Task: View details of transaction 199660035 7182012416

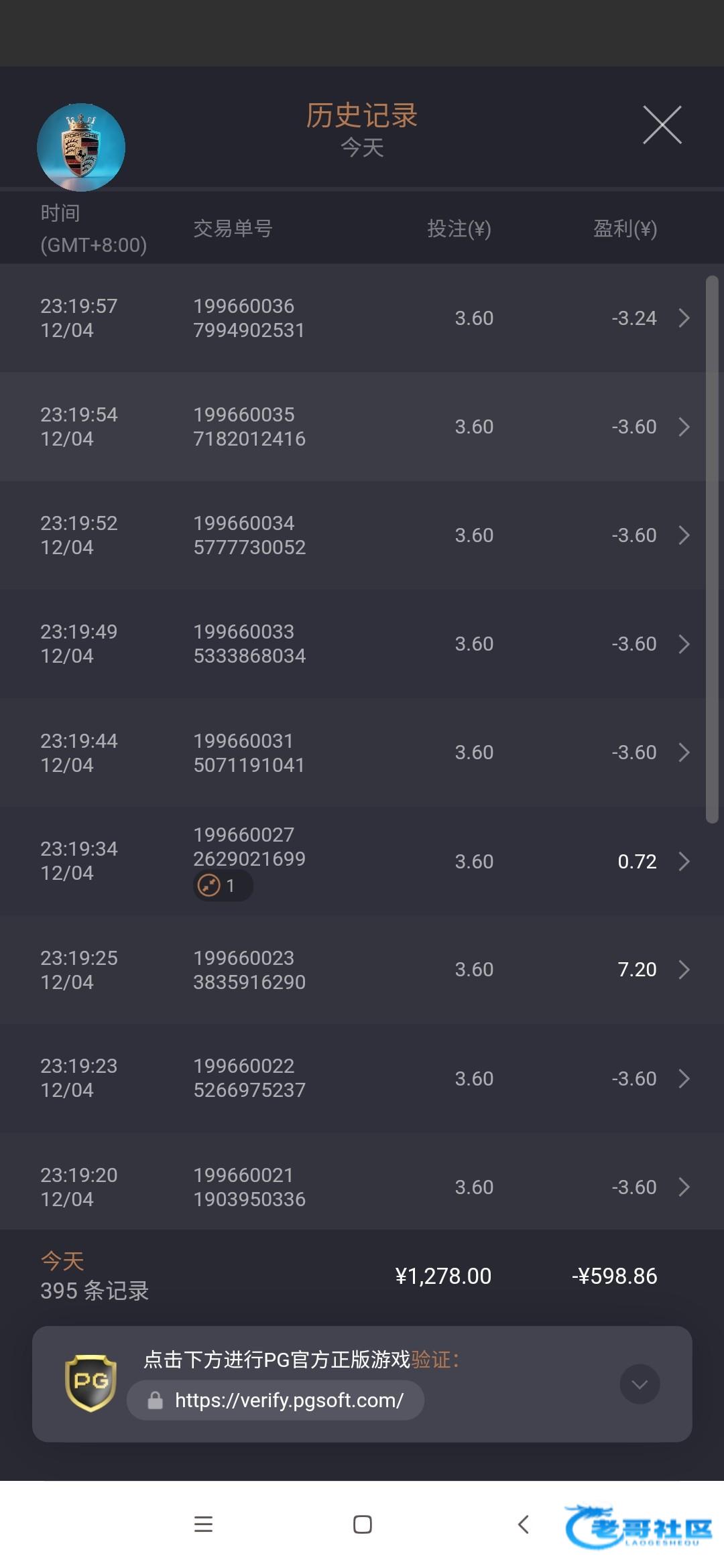Action: 362,427
